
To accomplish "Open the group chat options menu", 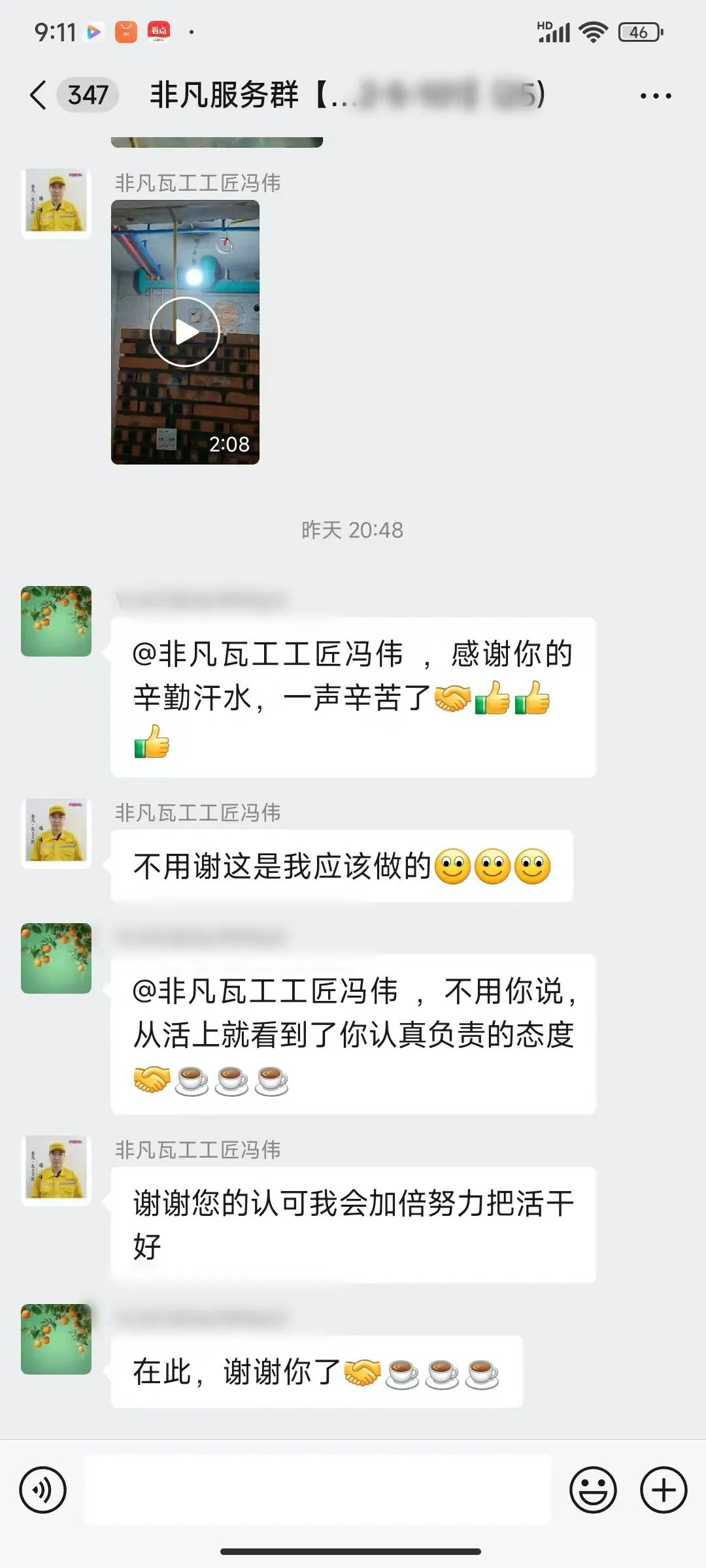I will coord(655,96).
